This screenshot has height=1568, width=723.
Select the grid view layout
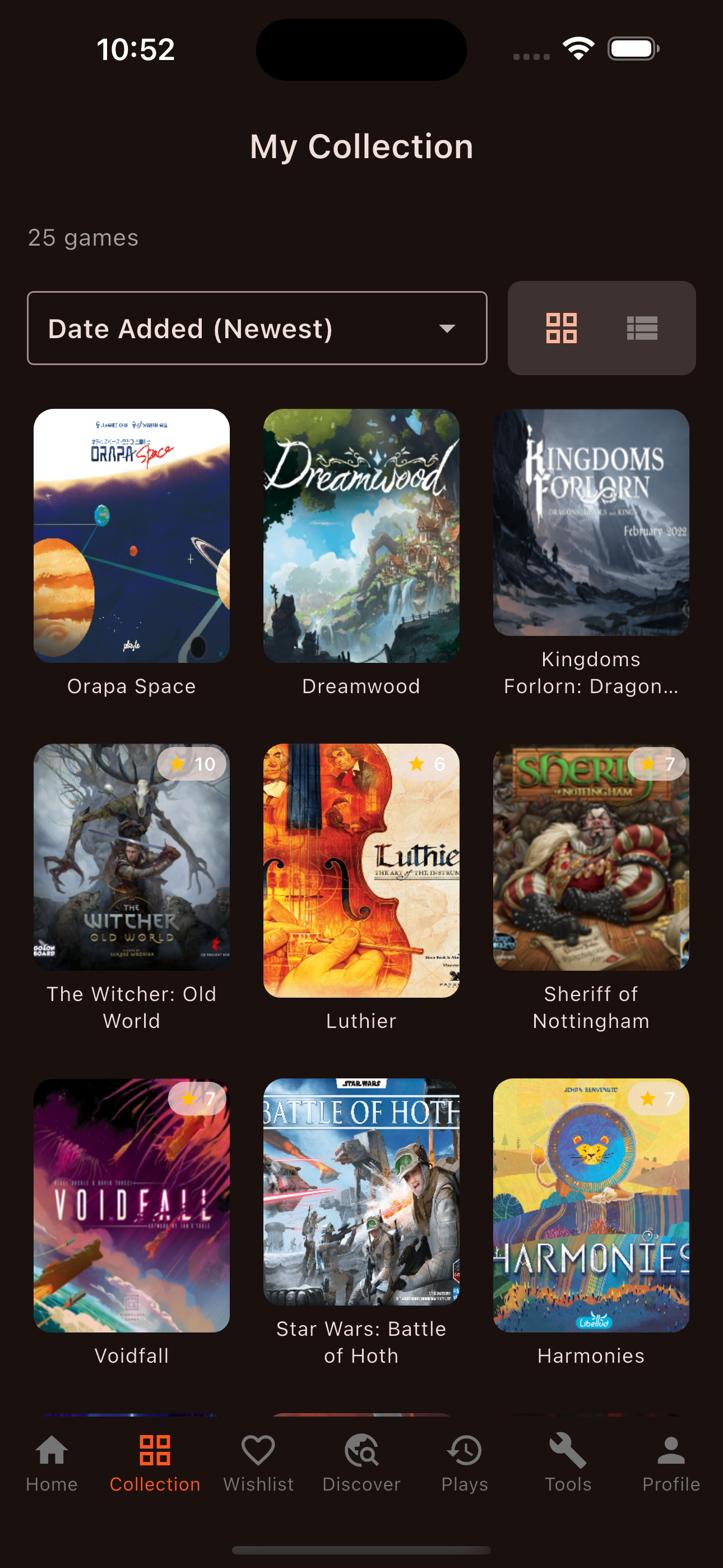click(561, 328)
